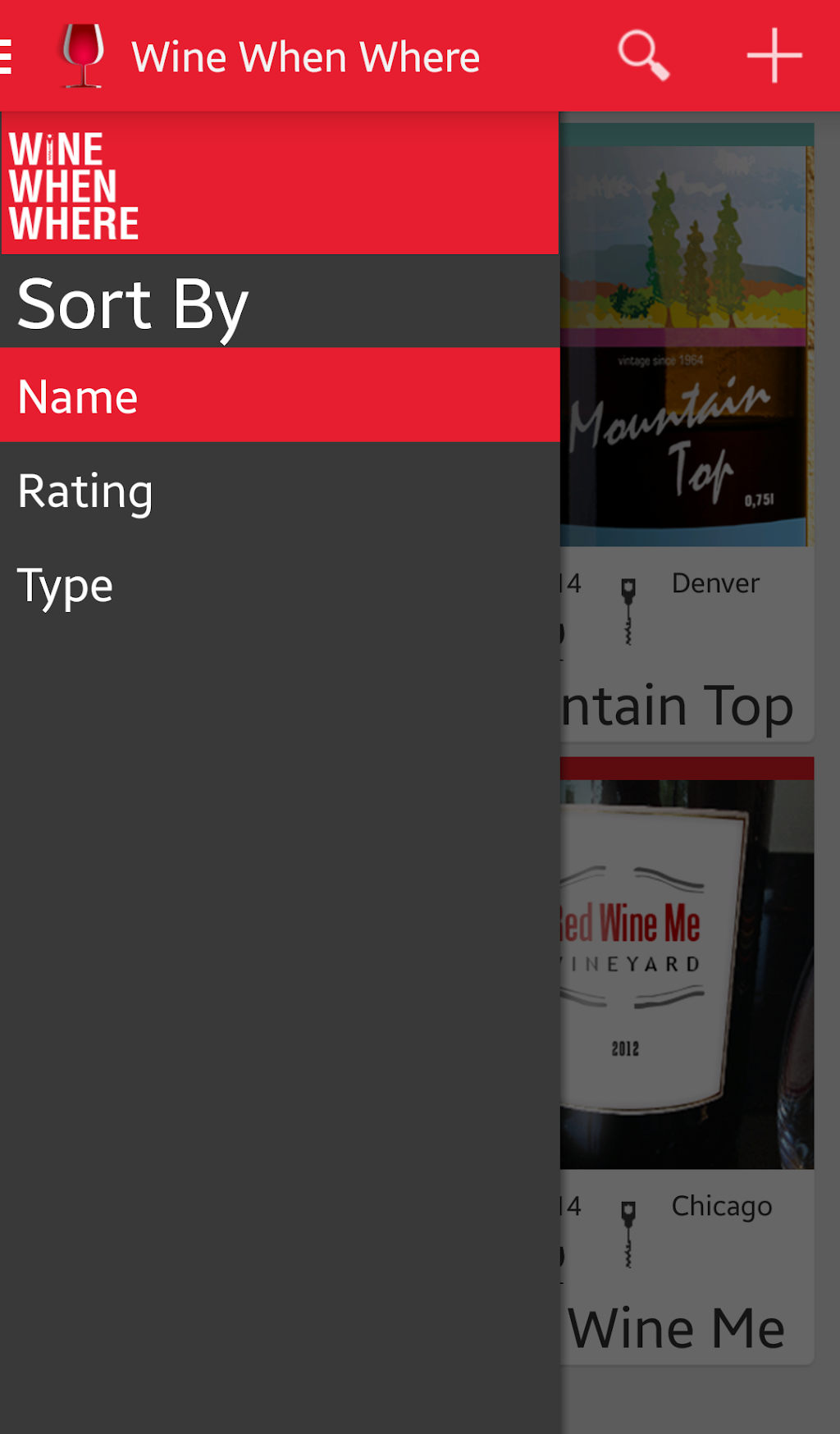Sort wines by Name
The width and height of the screenshot is (840, 1434).
(279, 396)
